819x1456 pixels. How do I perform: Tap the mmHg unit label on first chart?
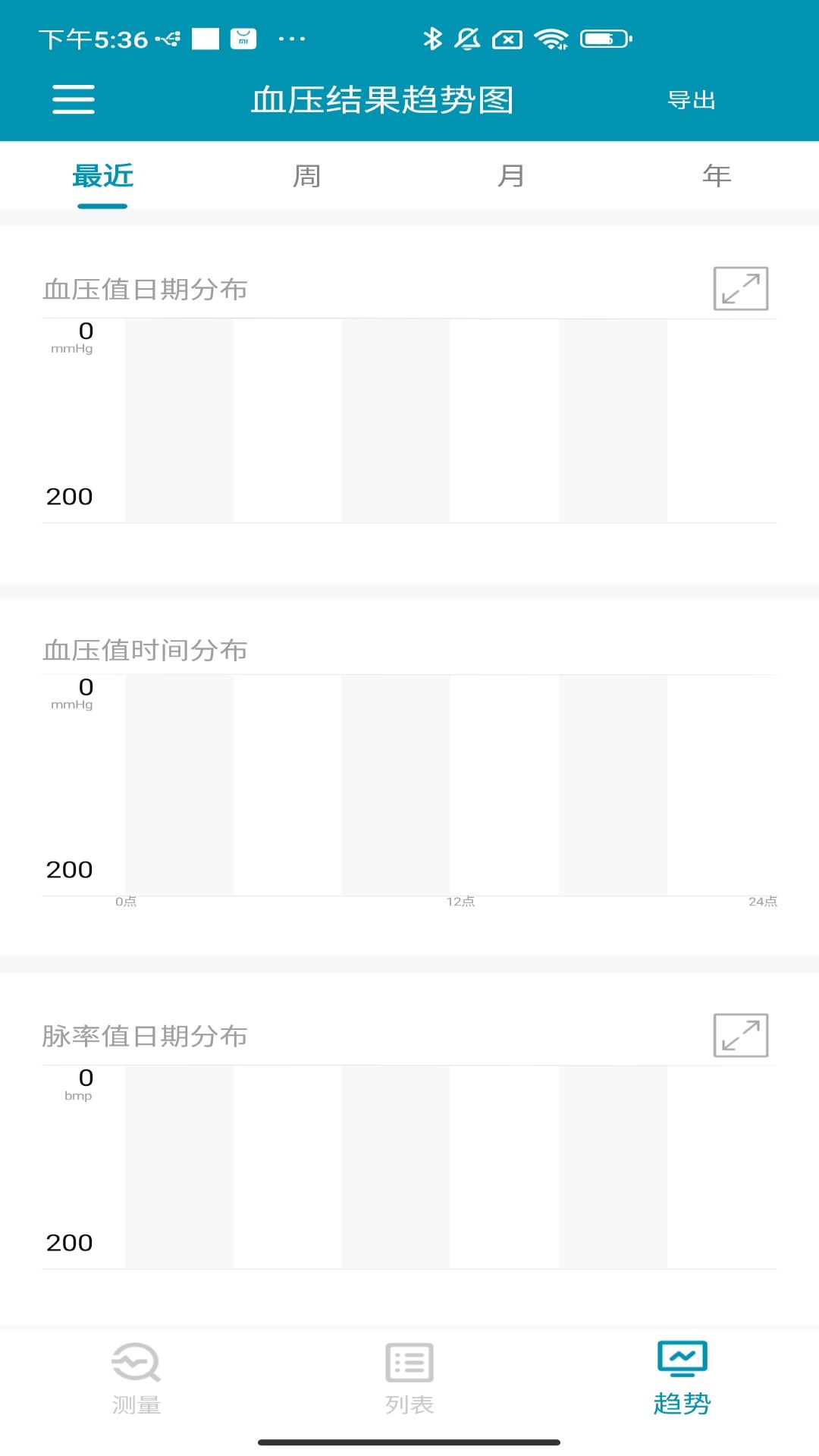(x=71, y=350)
